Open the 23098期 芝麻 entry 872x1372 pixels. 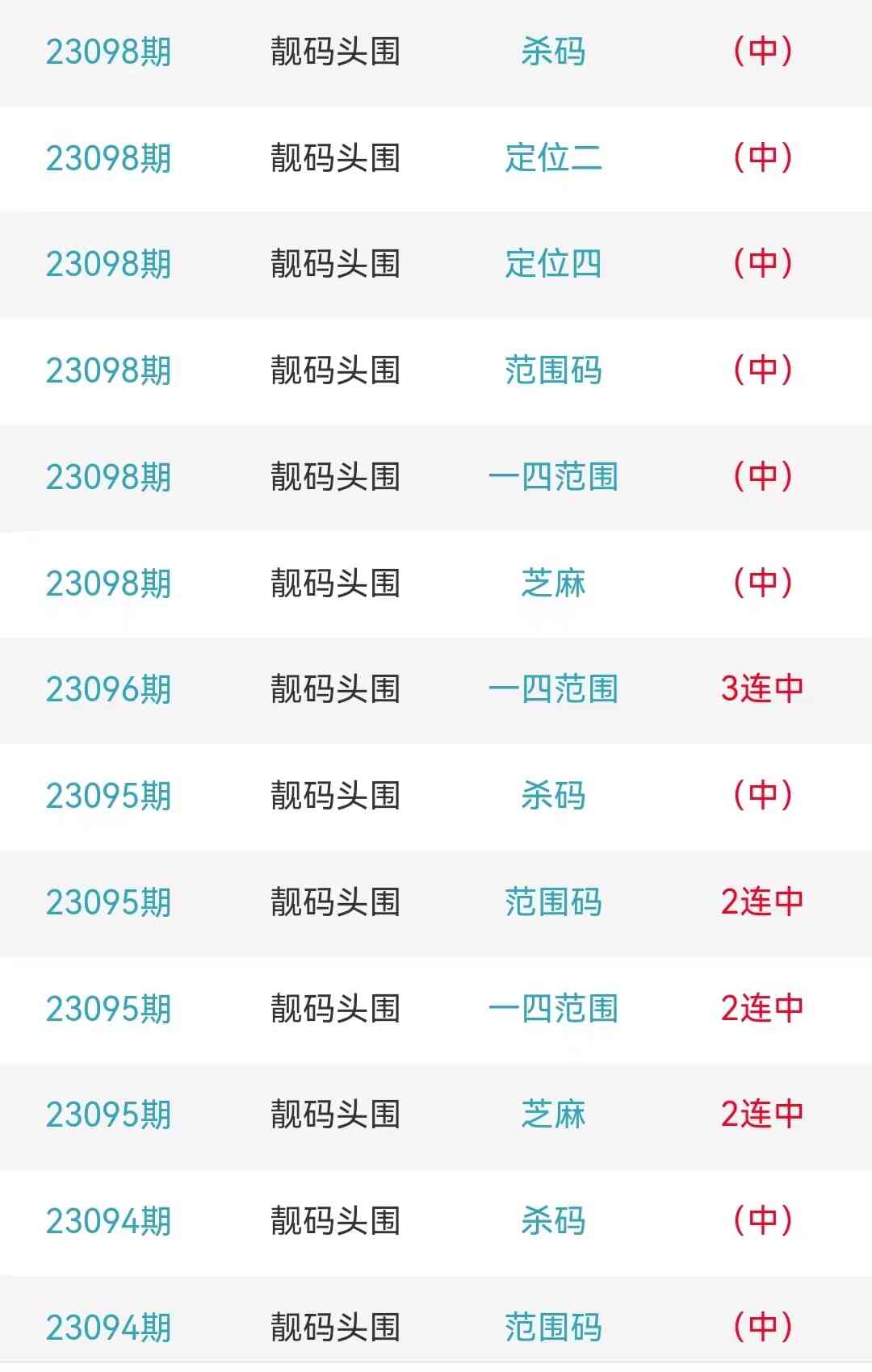pyautogui.click(x=552, y=584)
